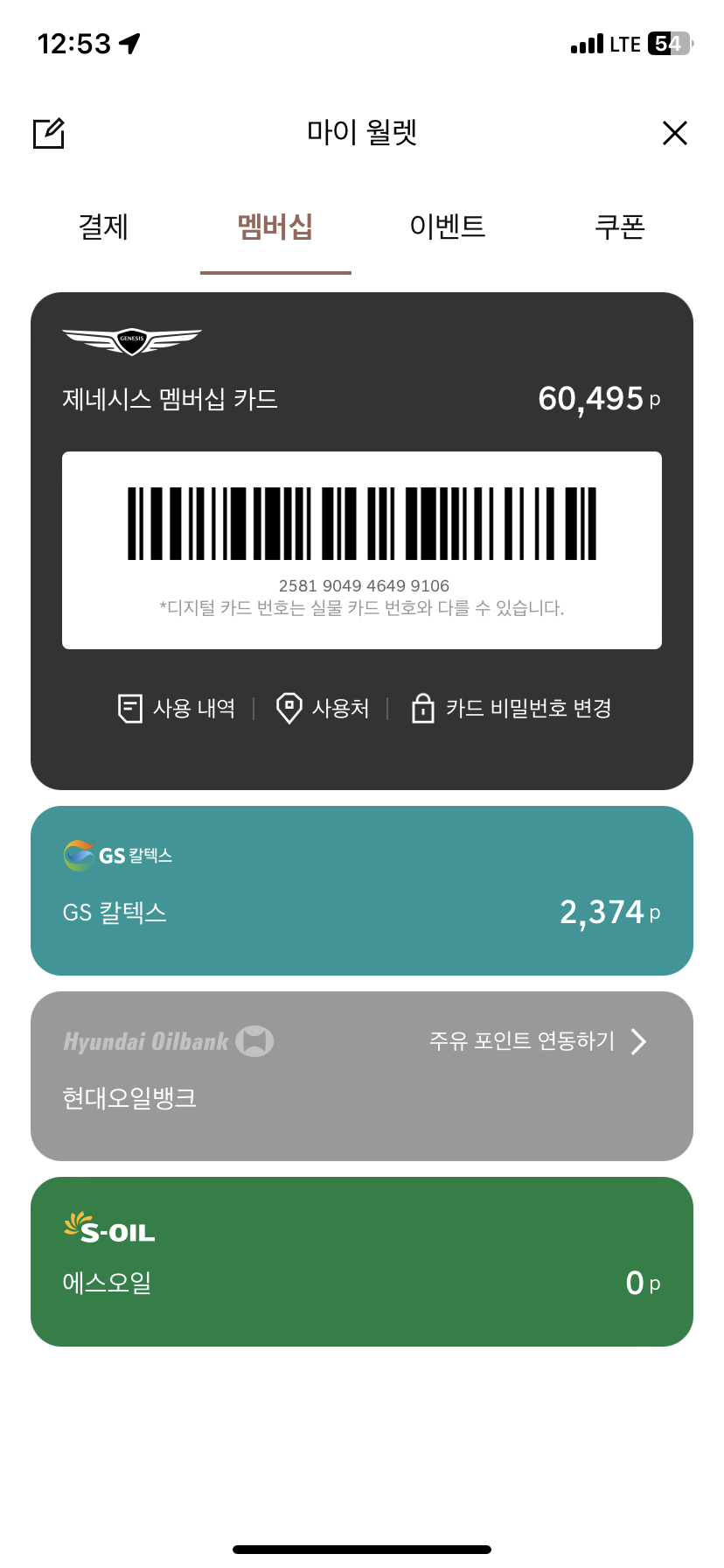Screen dimensions: 724x1568
Task: Open the GS 칼텍스 points card
Action: click(362, 891)
